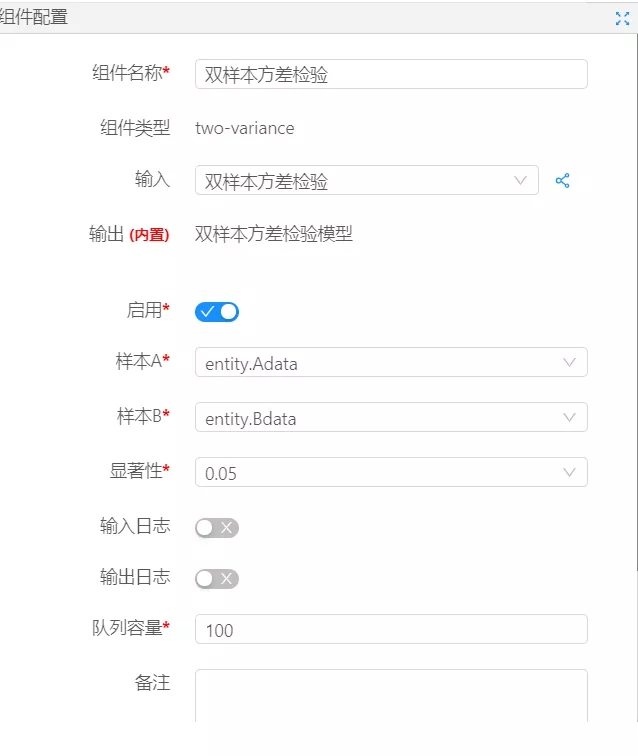Screen dimensions: 638x756
Task: Toggle the 启用 switch off
Action: [217, 312]
